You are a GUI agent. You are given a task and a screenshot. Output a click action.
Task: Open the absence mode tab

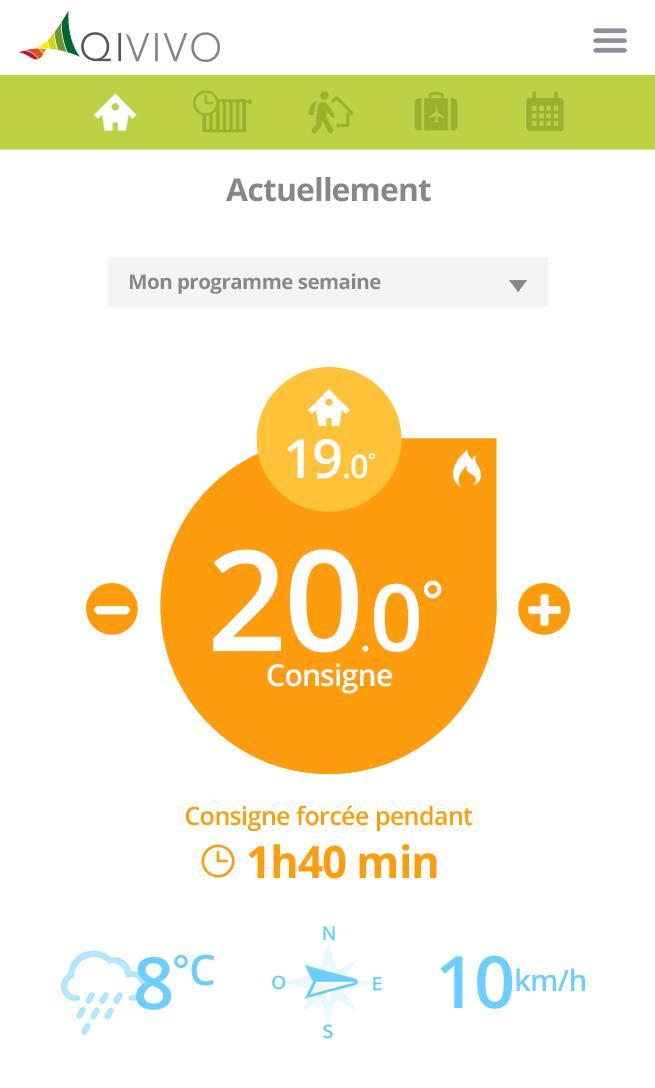330,112
